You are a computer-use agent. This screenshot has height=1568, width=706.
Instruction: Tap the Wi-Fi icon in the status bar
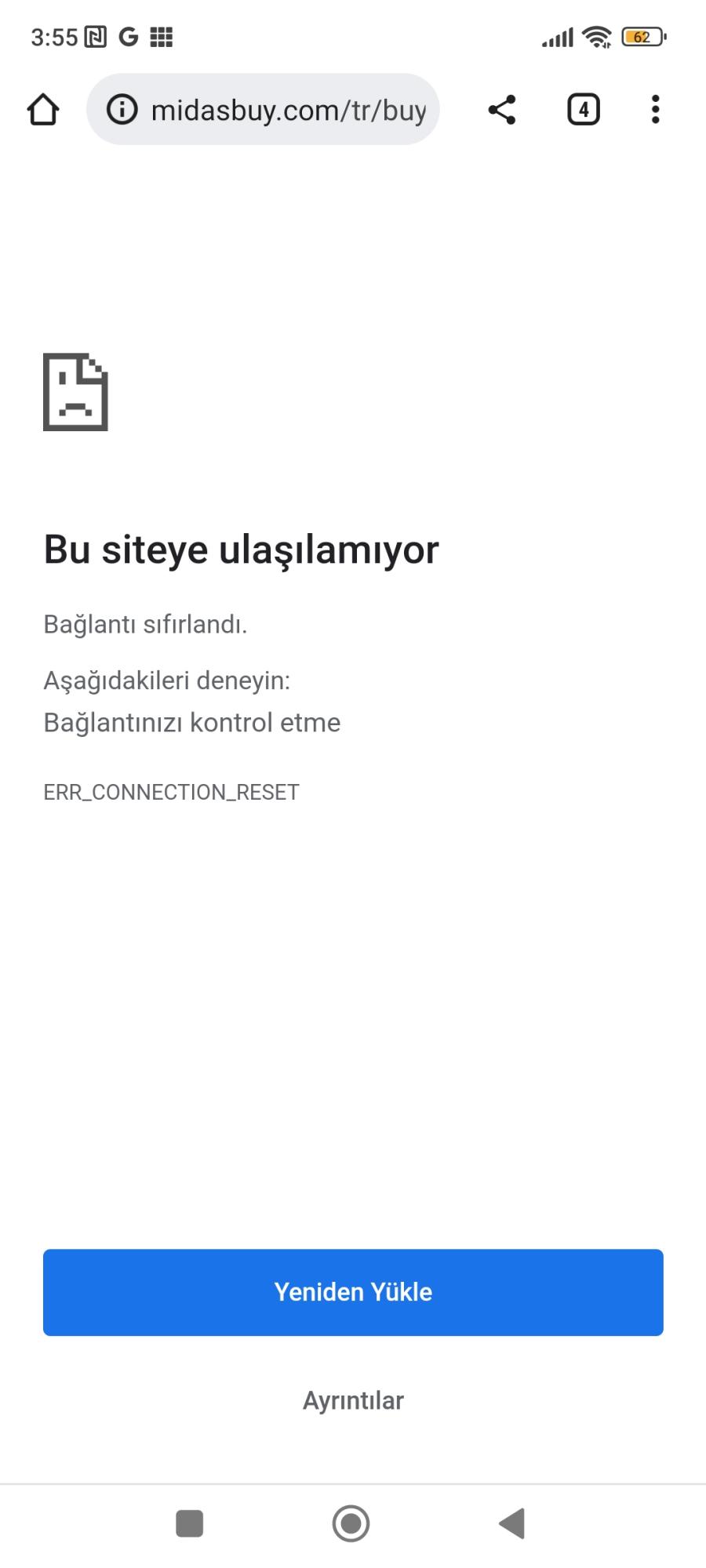pyautogui.click(x=595, y=35)
